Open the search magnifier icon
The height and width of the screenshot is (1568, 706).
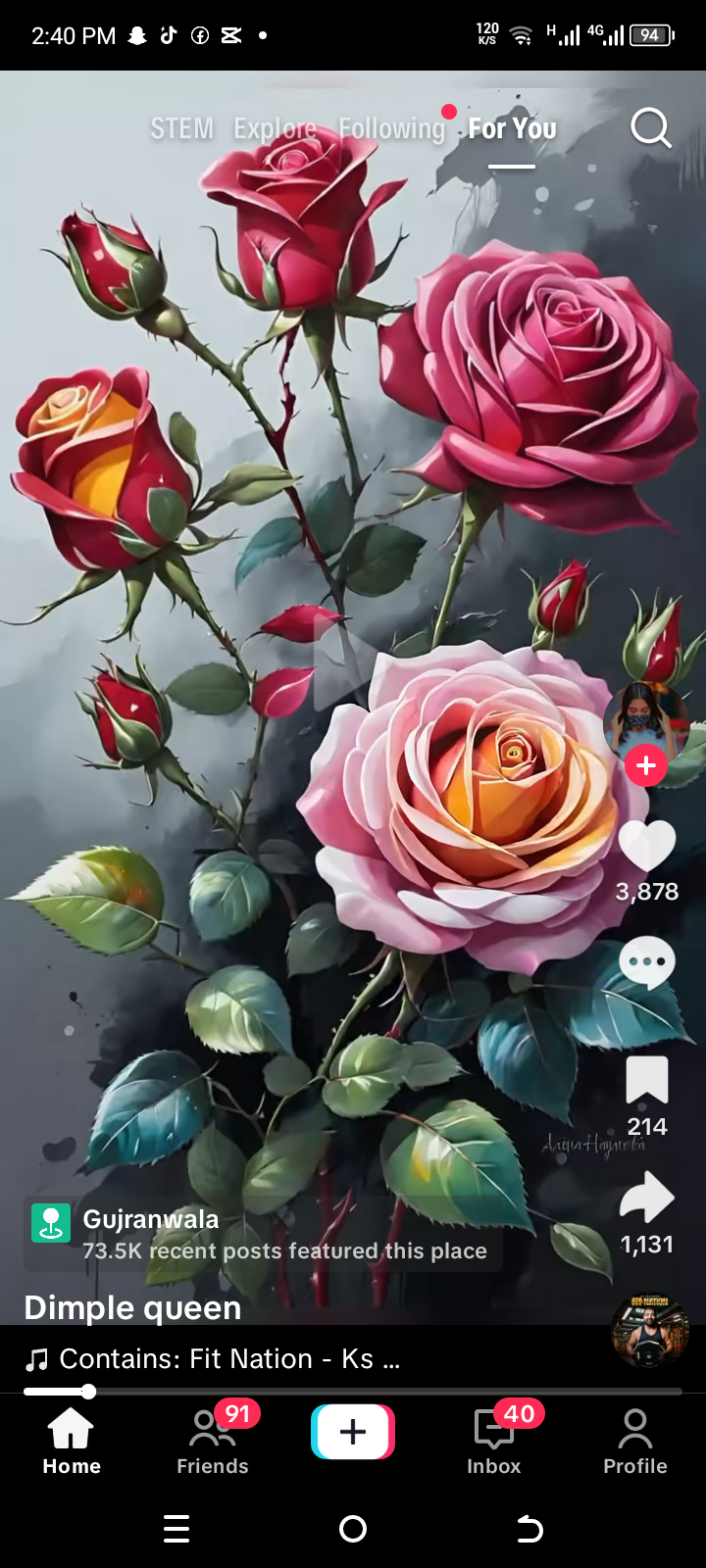650,127
